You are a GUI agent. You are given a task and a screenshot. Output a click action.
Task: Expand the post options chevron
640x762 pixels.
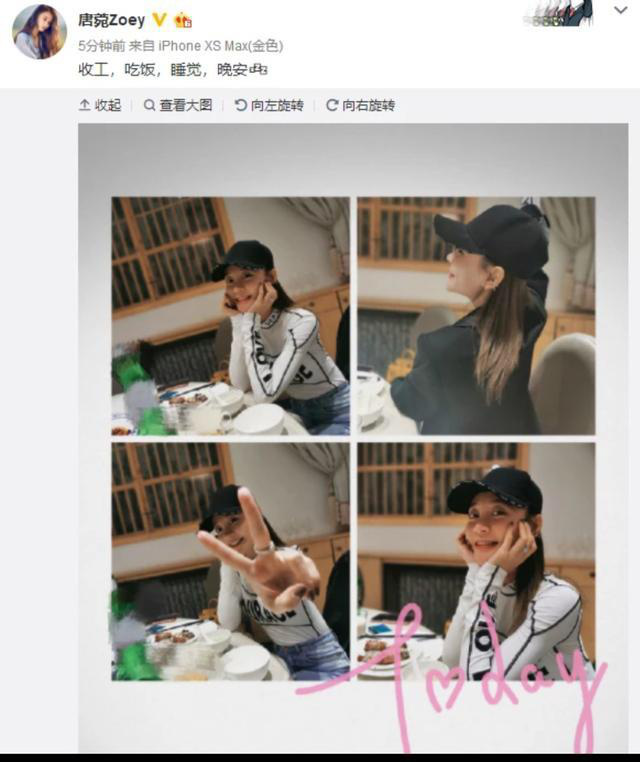pyautogui.click(x=622, y=11)
